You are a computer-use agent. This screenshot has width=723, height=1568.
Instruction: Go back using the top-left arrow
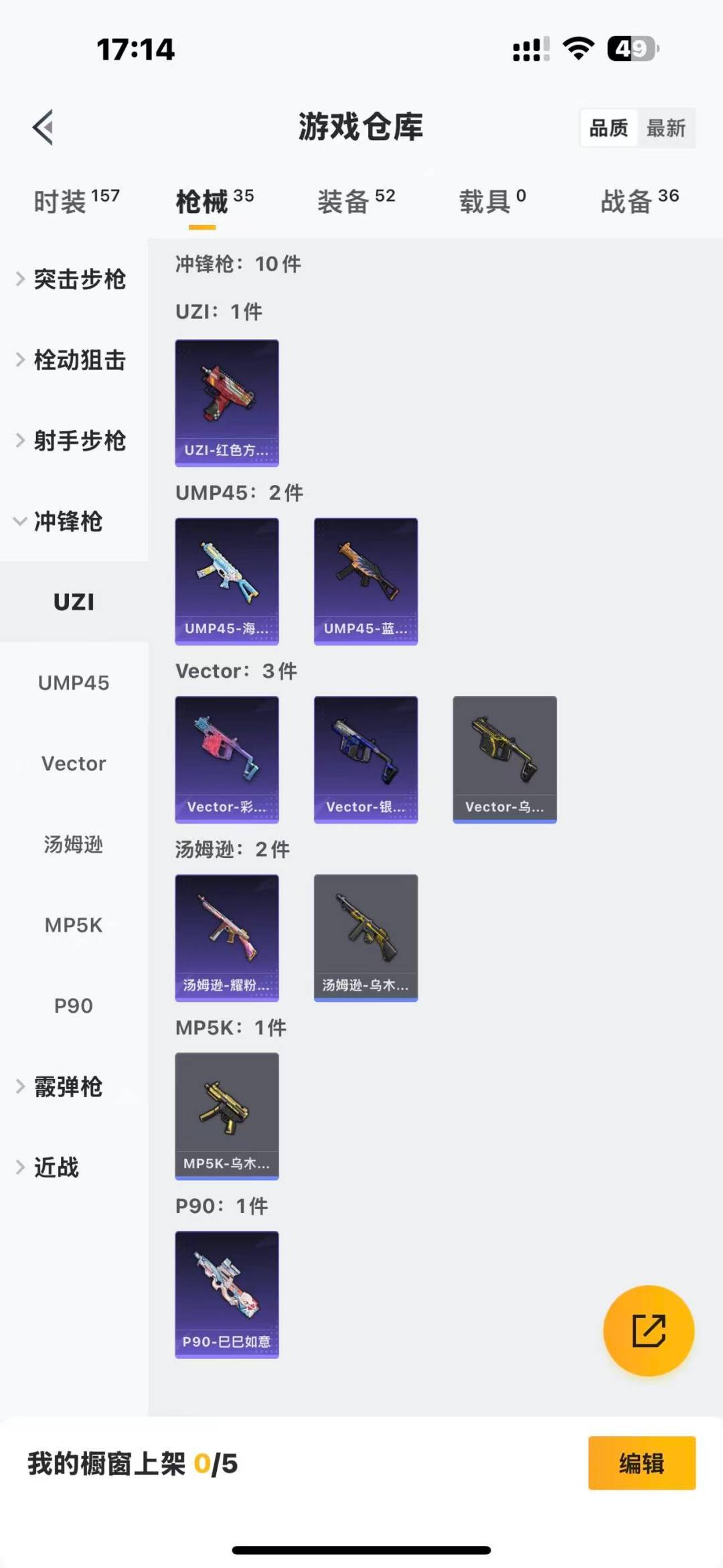(43, 127)
